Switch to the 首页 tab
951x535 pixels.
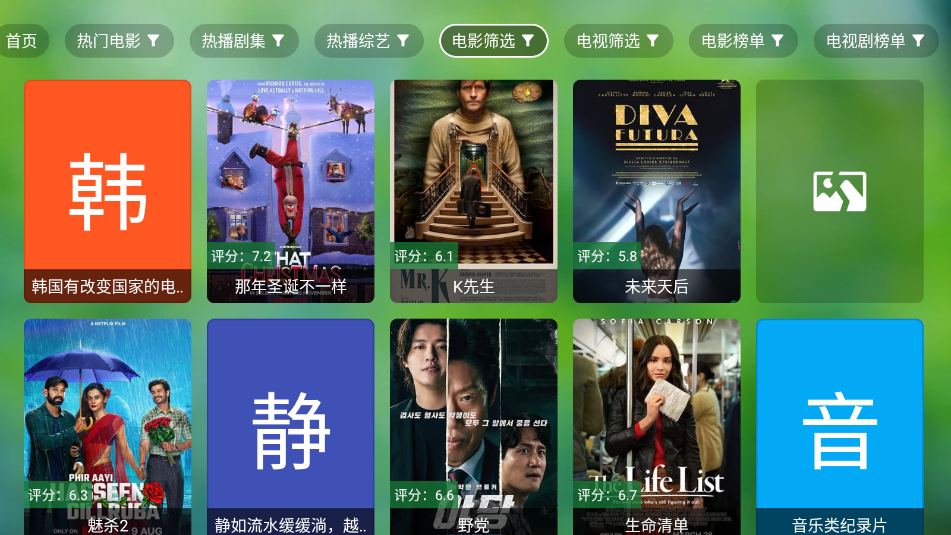[21, 41]
